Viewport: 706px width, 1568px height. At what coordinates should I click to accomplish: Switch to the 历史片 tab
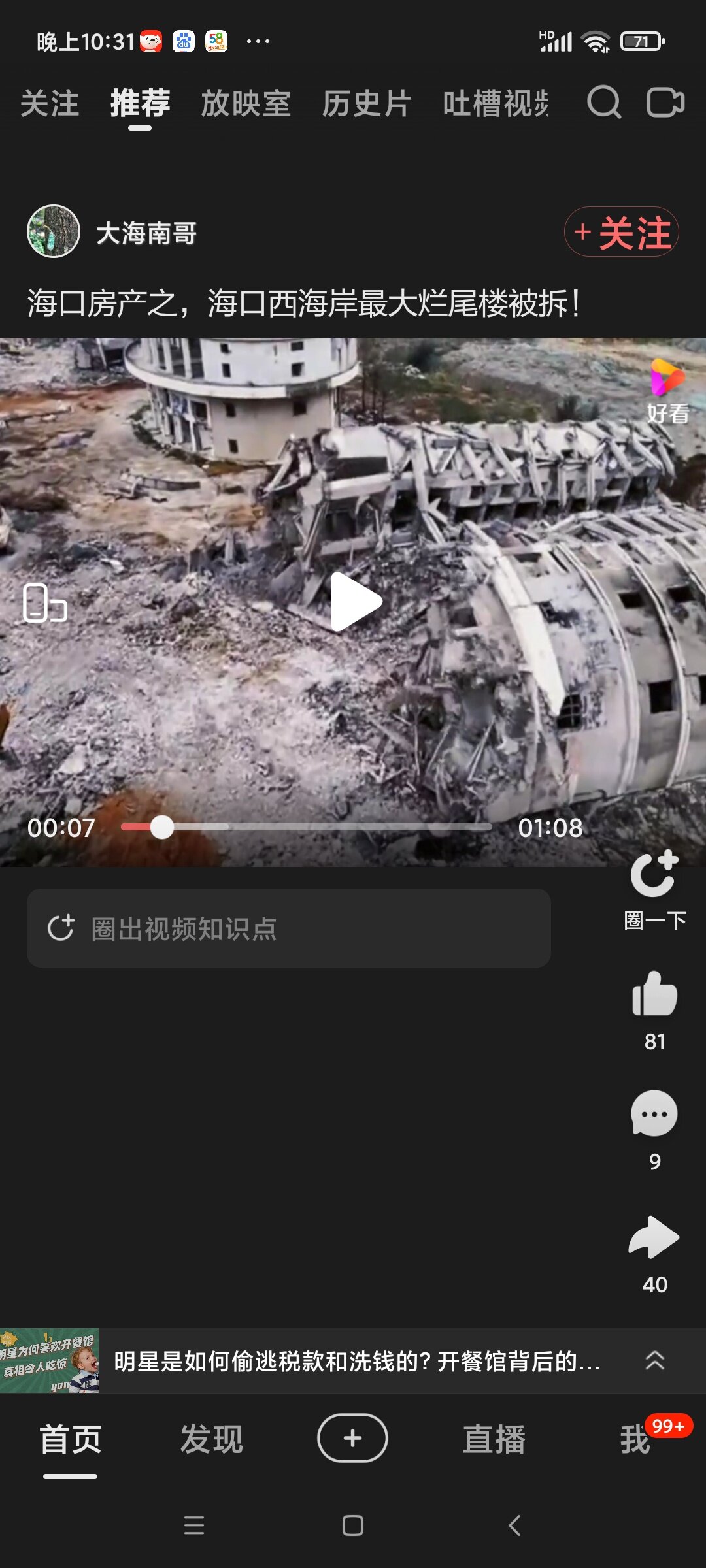coord(367,104)
